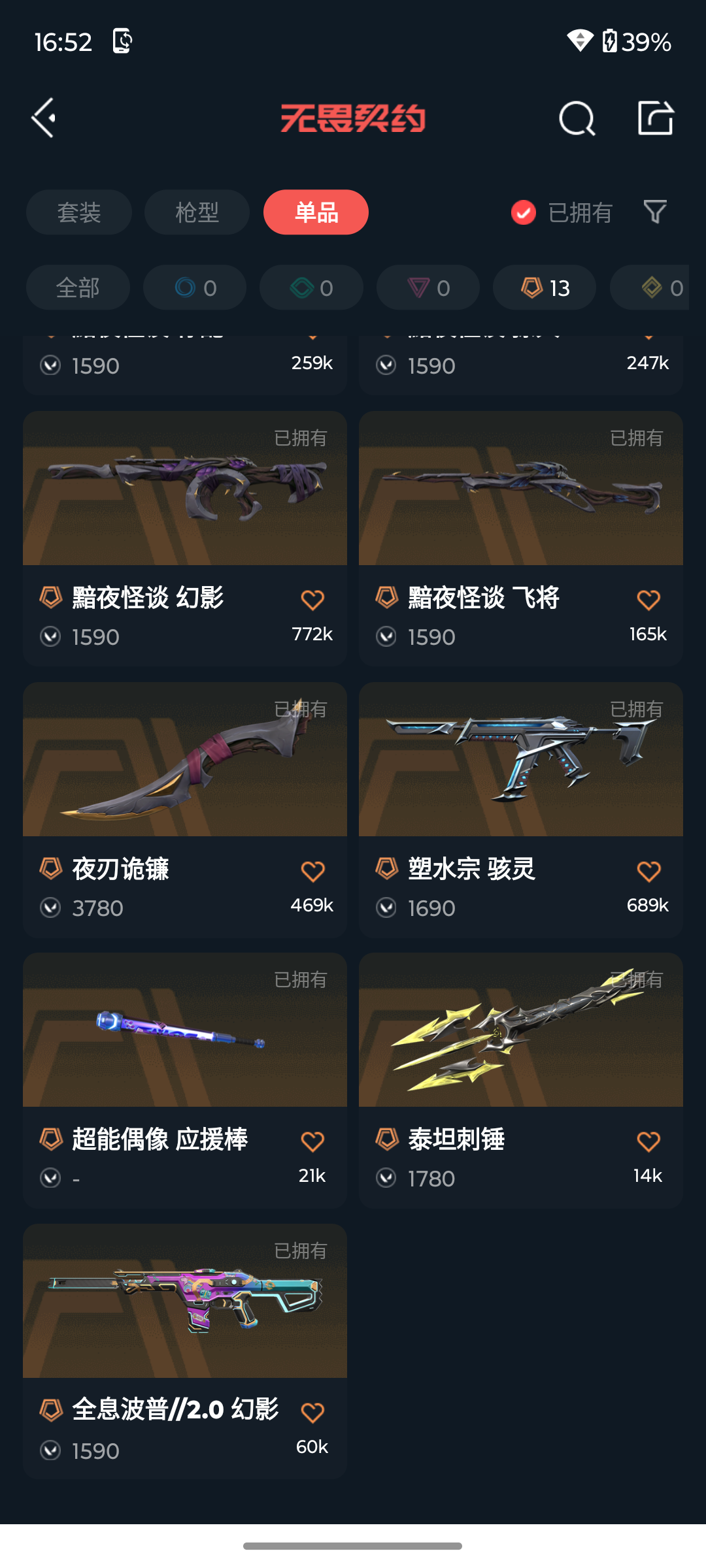Select the 全部 rarity chip
The height and width of the screenshot is (1568, 706).
pos(78,287)
